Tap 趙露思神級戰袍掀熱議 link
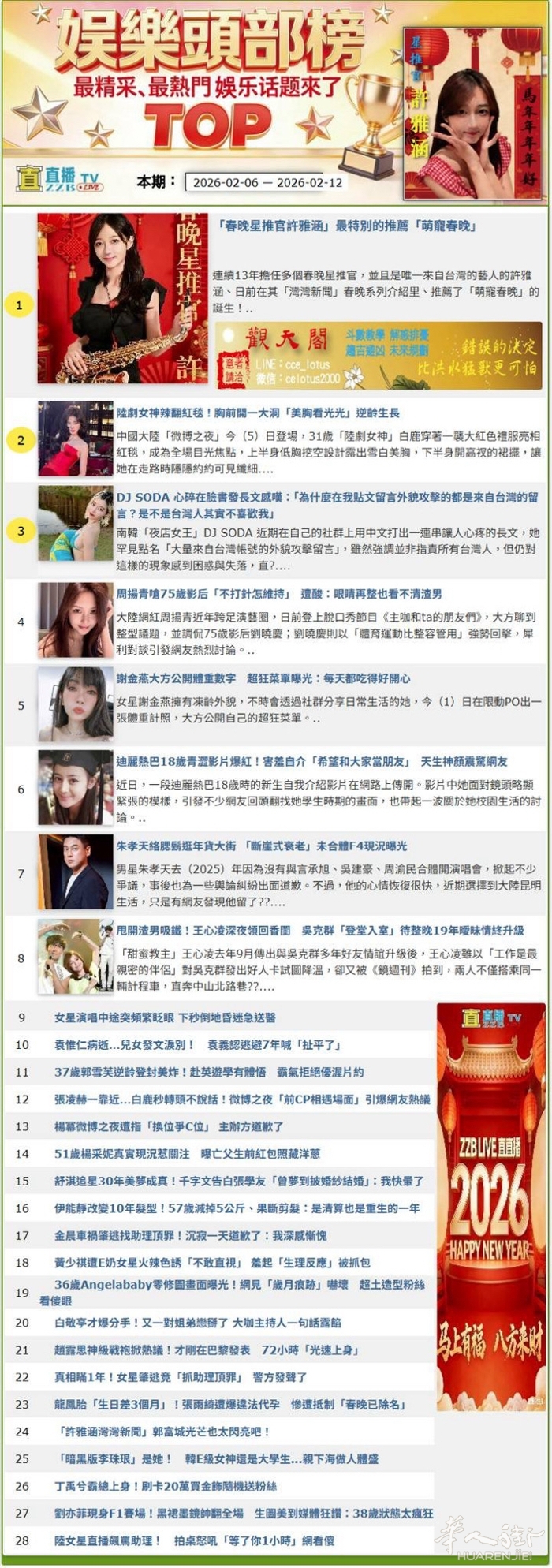Viewport: 552px width, 1568px height. point(207,1350)
